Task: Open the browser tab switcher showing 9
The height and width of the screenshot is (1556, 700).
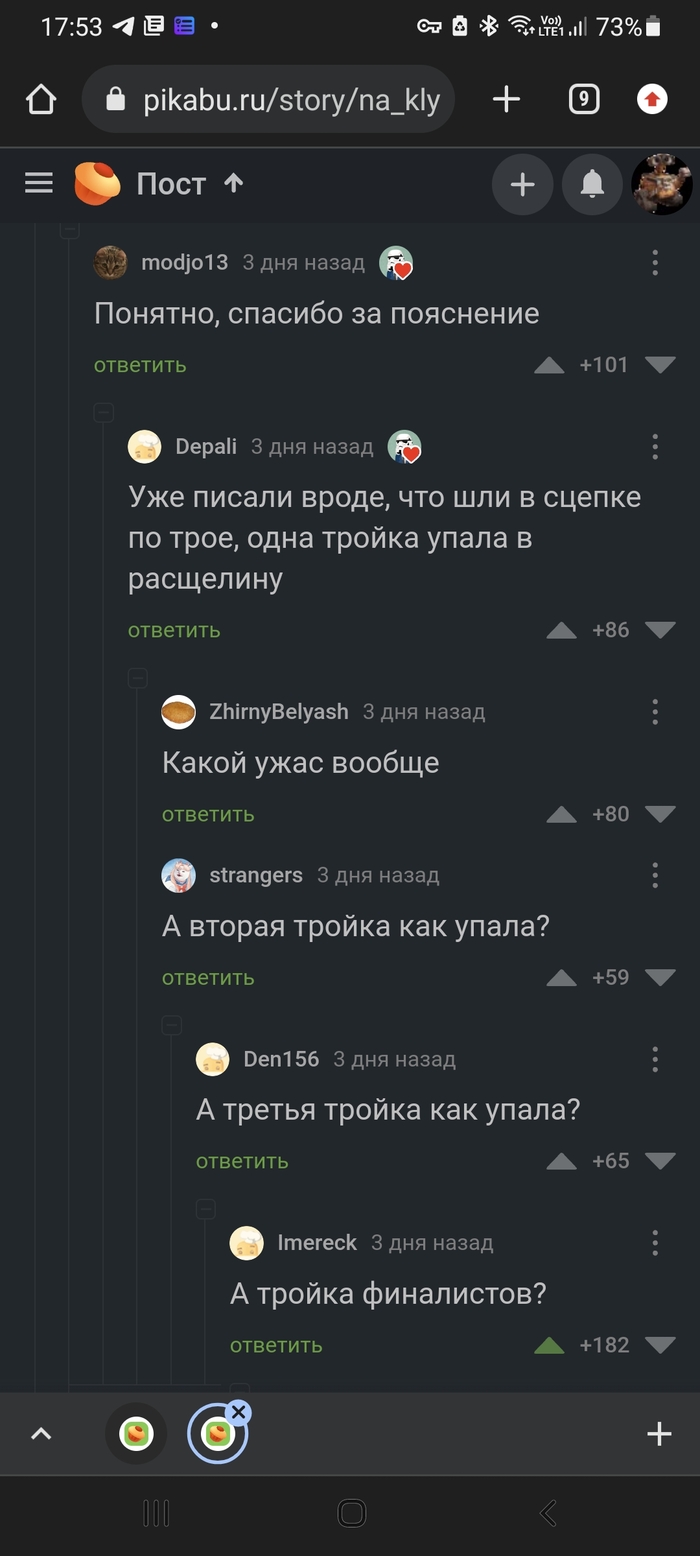Action: (583, 99)
